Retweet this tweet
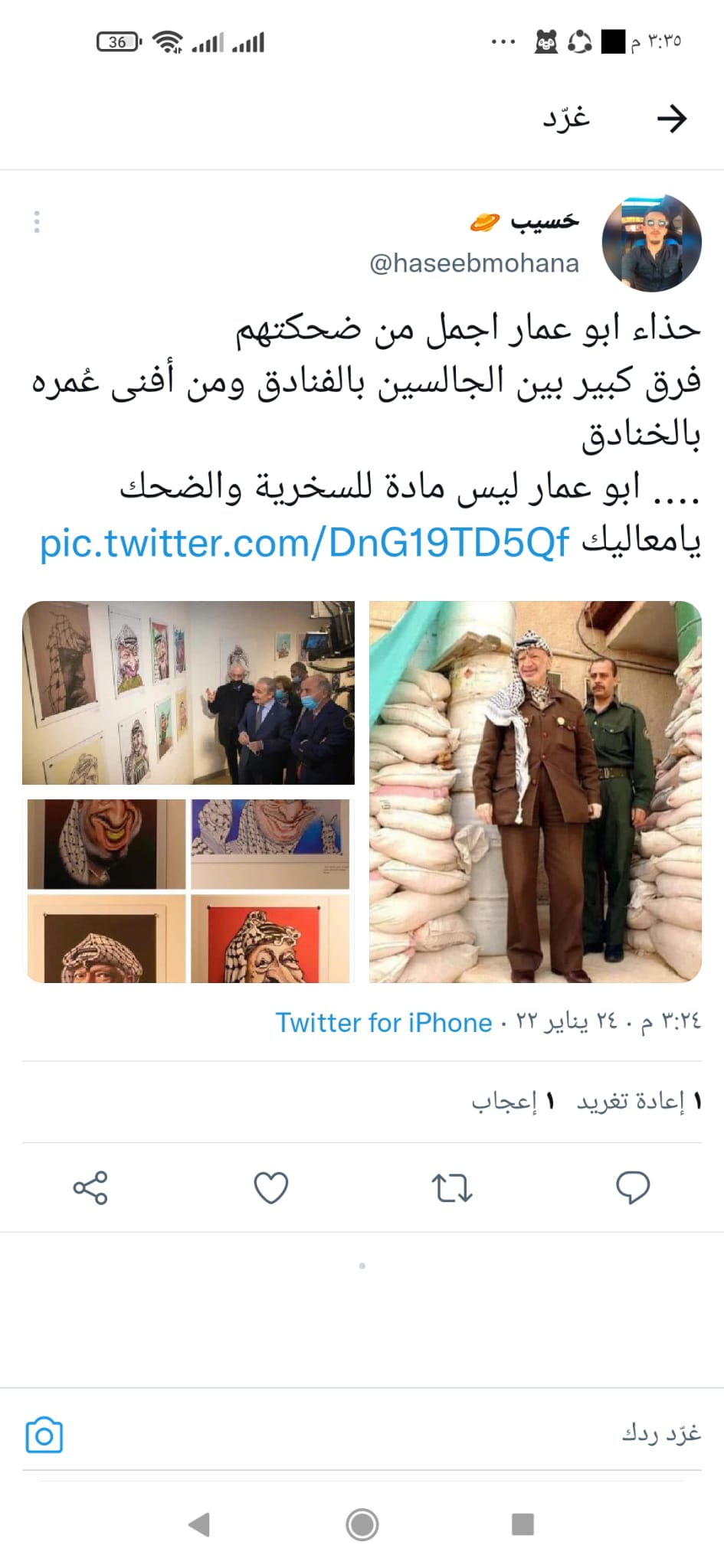724x1568 pixels. pos(452,1187)
